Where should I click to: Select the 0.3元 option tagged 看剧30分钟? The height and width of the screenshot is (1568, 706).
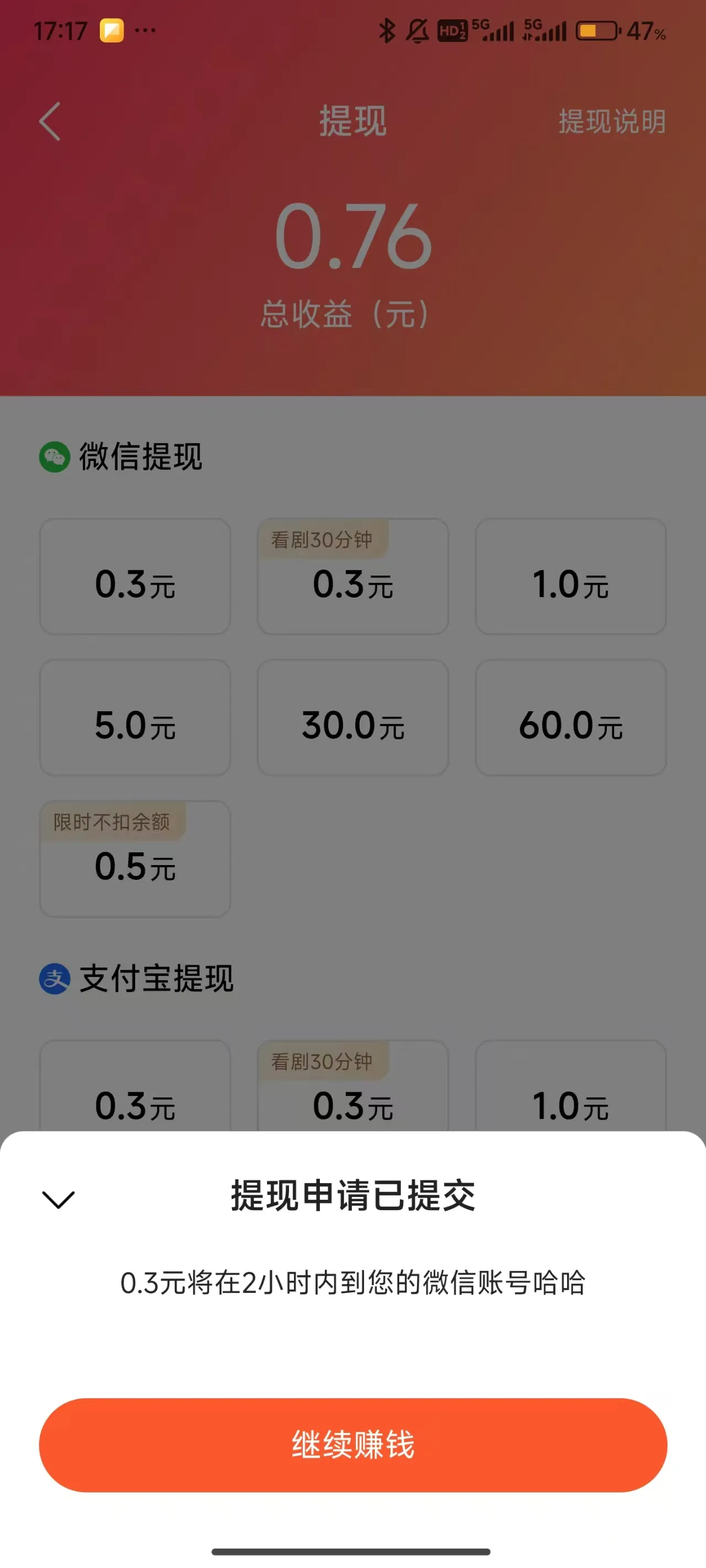click(352, 576)
